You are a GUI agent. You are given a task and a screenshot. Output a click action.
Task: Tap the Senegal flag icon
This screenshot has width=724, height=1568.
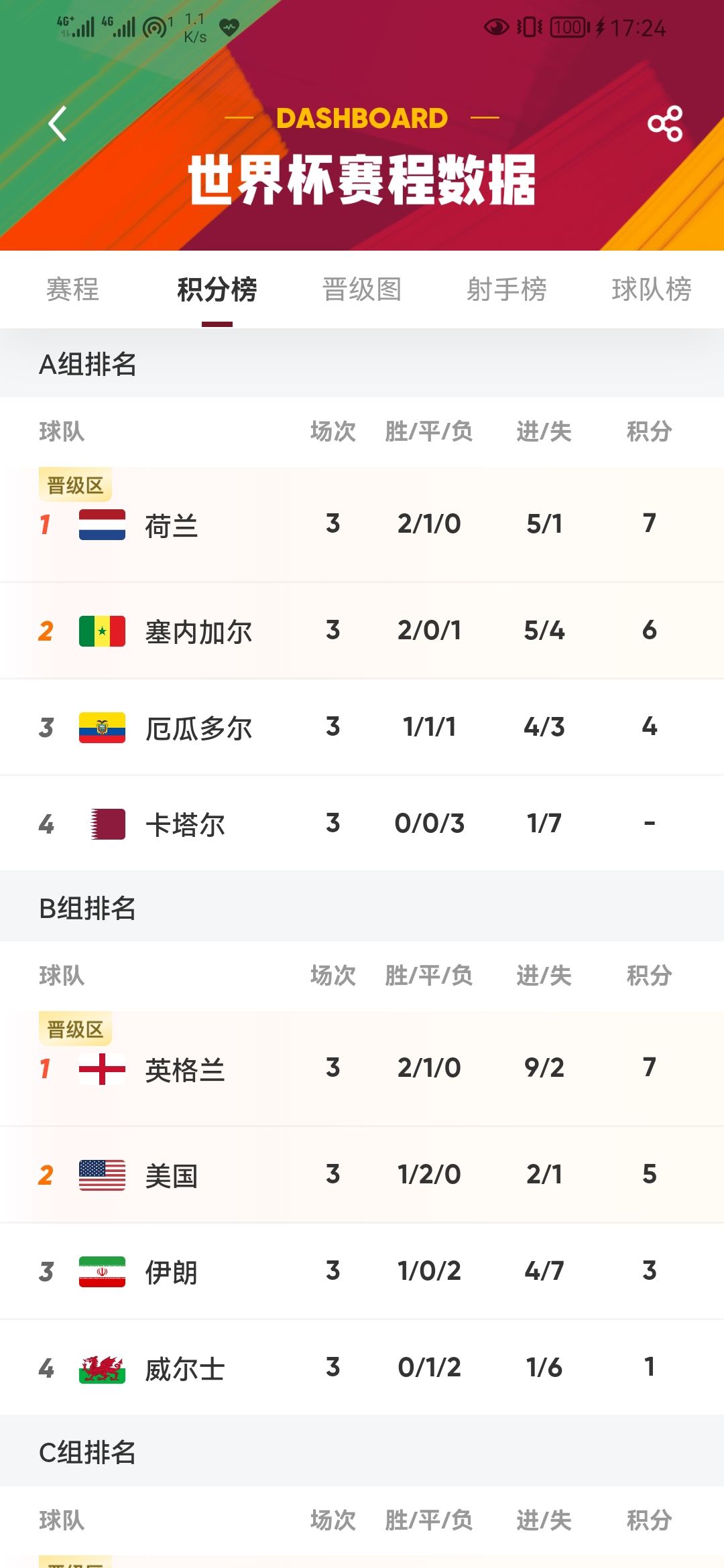[102, 630]
